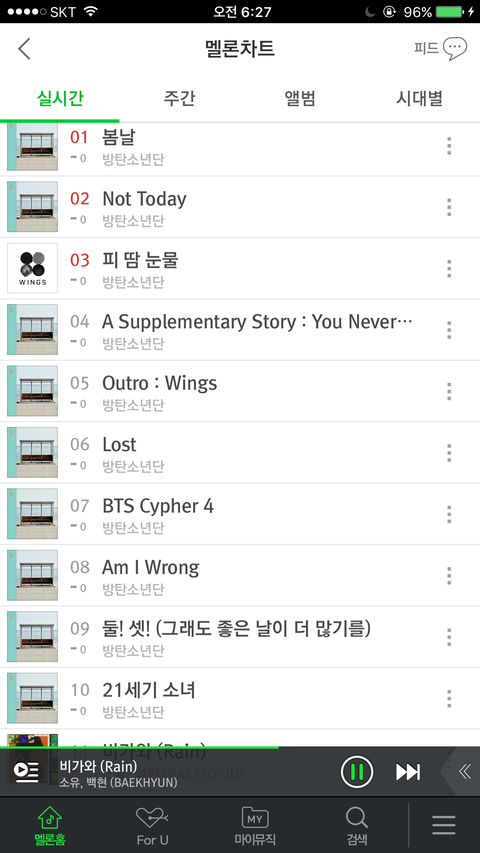This screenshot has width=480, height=853.
Task: Switch to the 시대별 tab
Action: click(x=420, y=98)
